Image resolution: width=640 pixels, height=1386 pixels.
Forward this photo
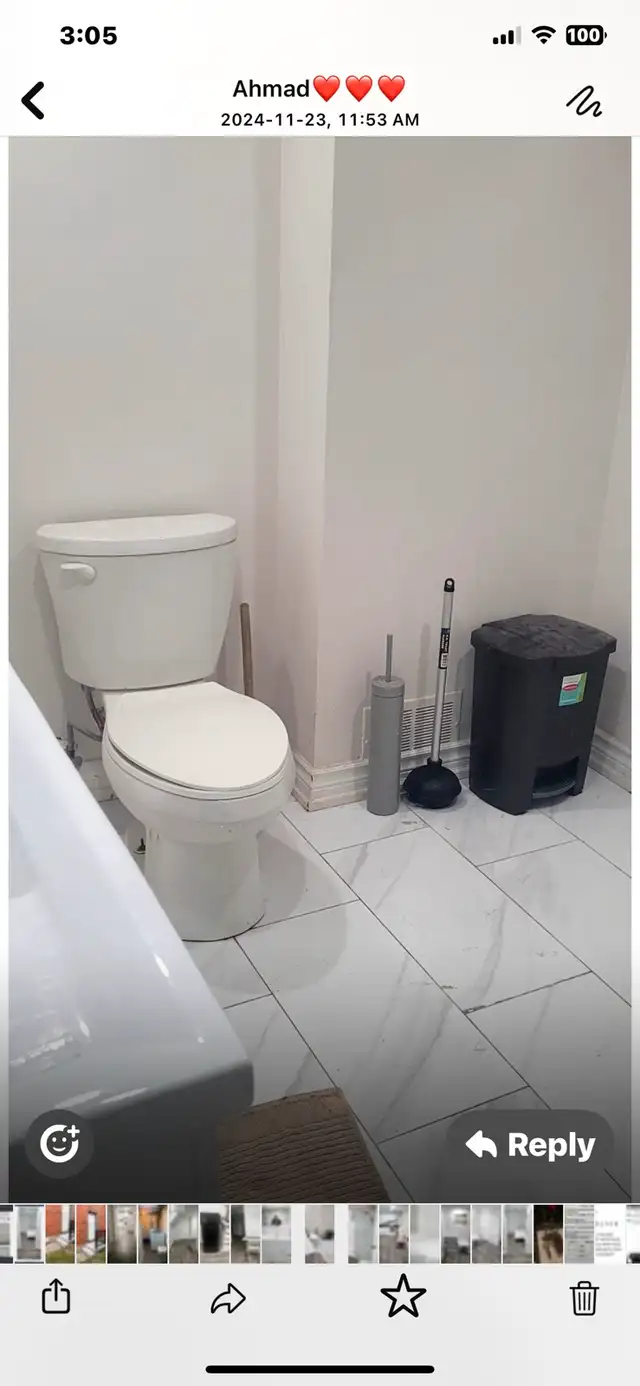click(x=228, y=1299)
